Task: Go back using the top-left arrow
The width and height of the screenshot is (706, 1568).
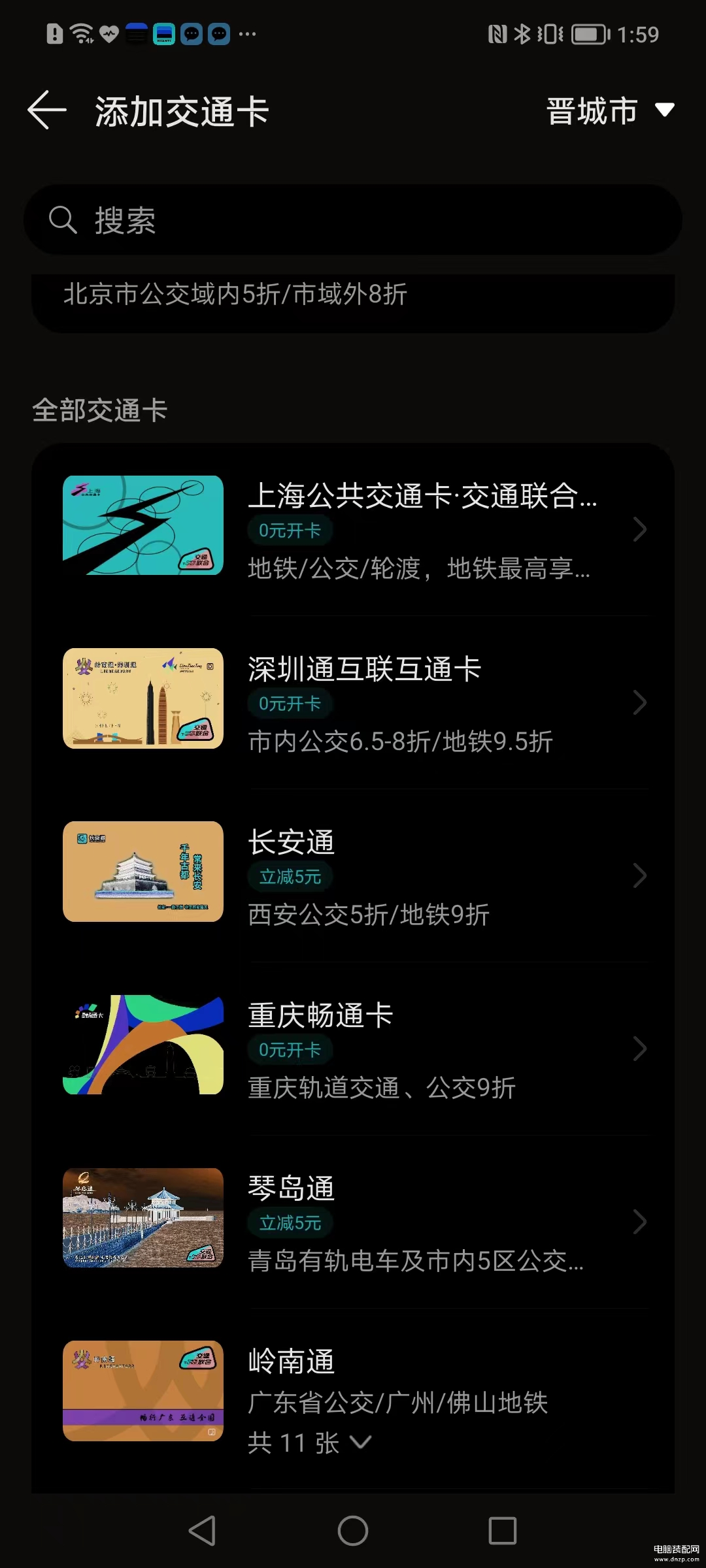Action: [47, 110]
